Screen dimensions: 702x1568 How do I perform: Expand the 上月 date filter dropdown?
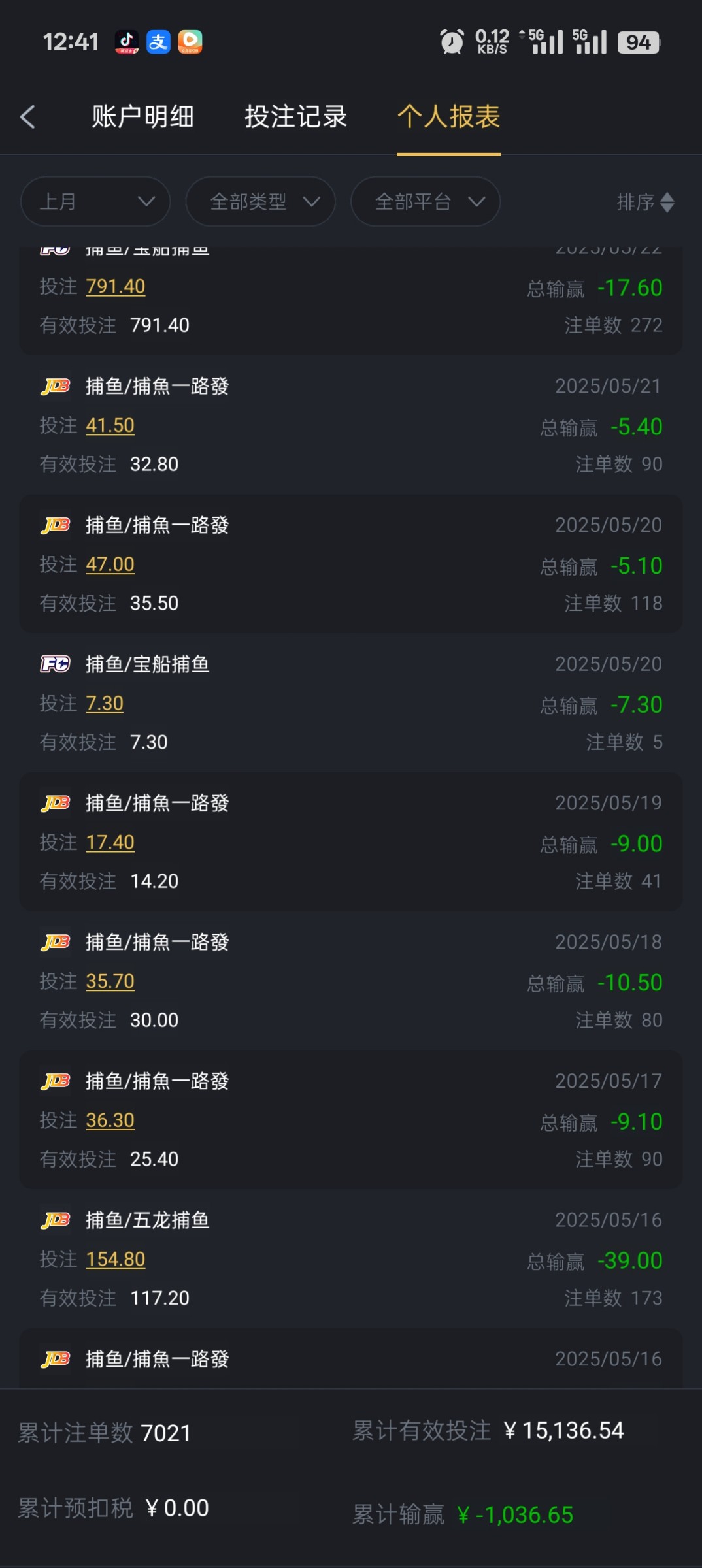(95, 201)
